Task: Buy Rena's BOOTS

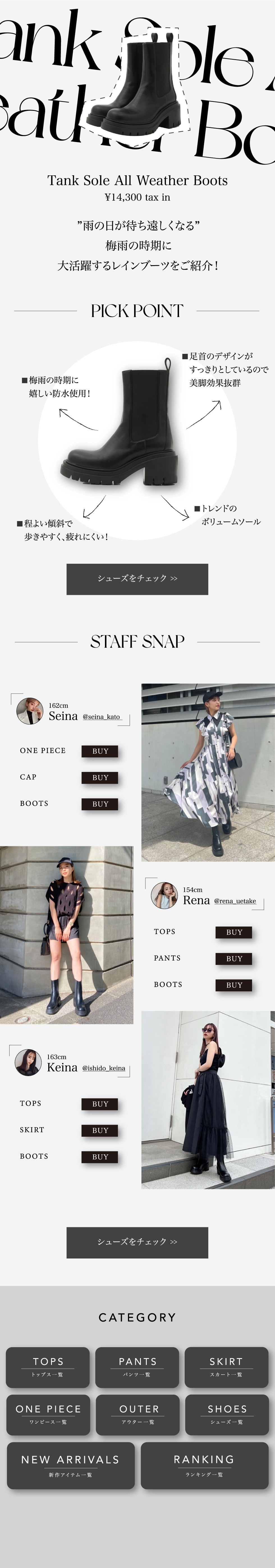Action: tap(234, 985)
